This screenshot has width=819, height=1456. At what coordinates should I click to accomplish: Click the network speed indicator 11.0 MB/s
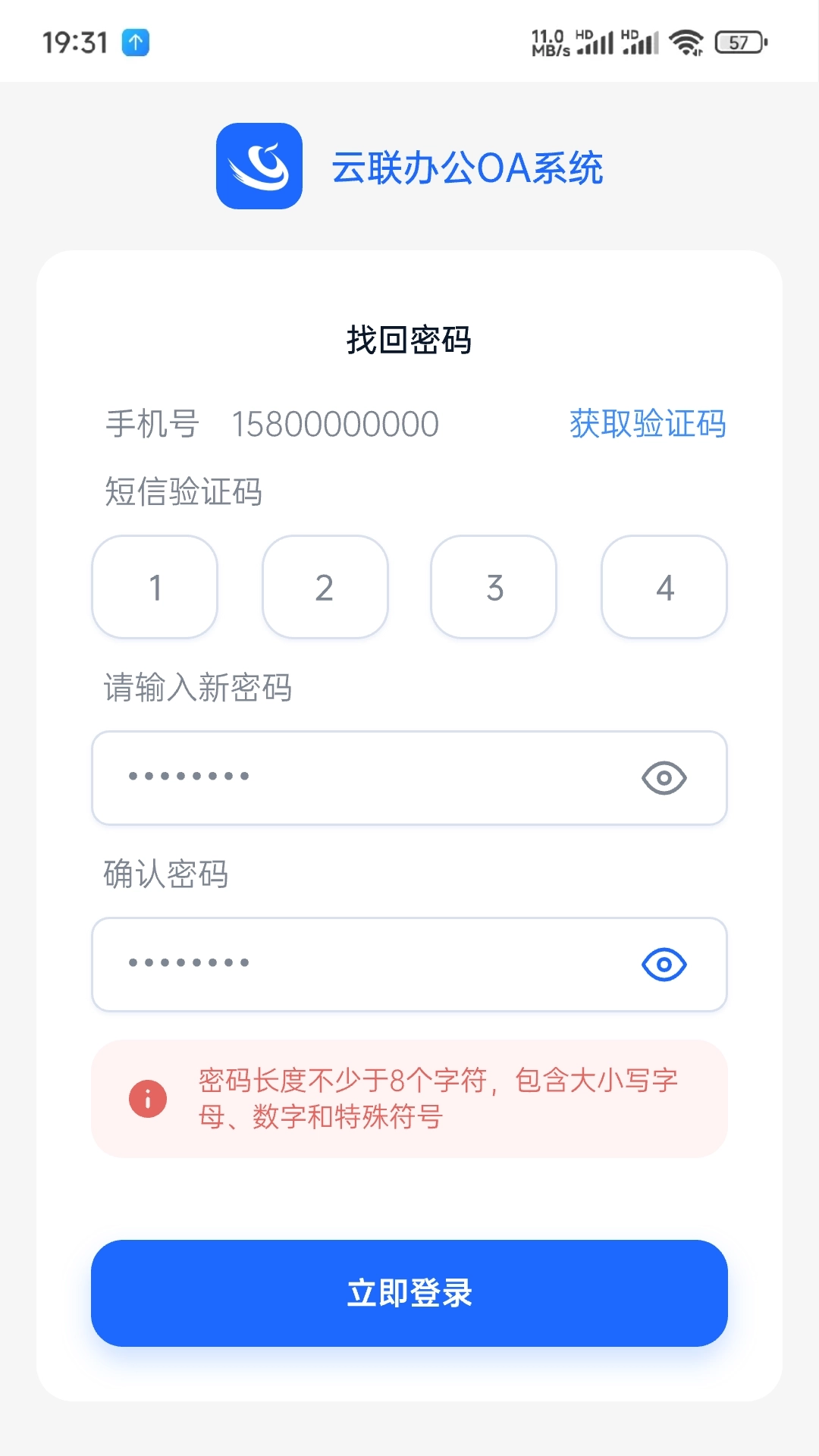[550, 42]
